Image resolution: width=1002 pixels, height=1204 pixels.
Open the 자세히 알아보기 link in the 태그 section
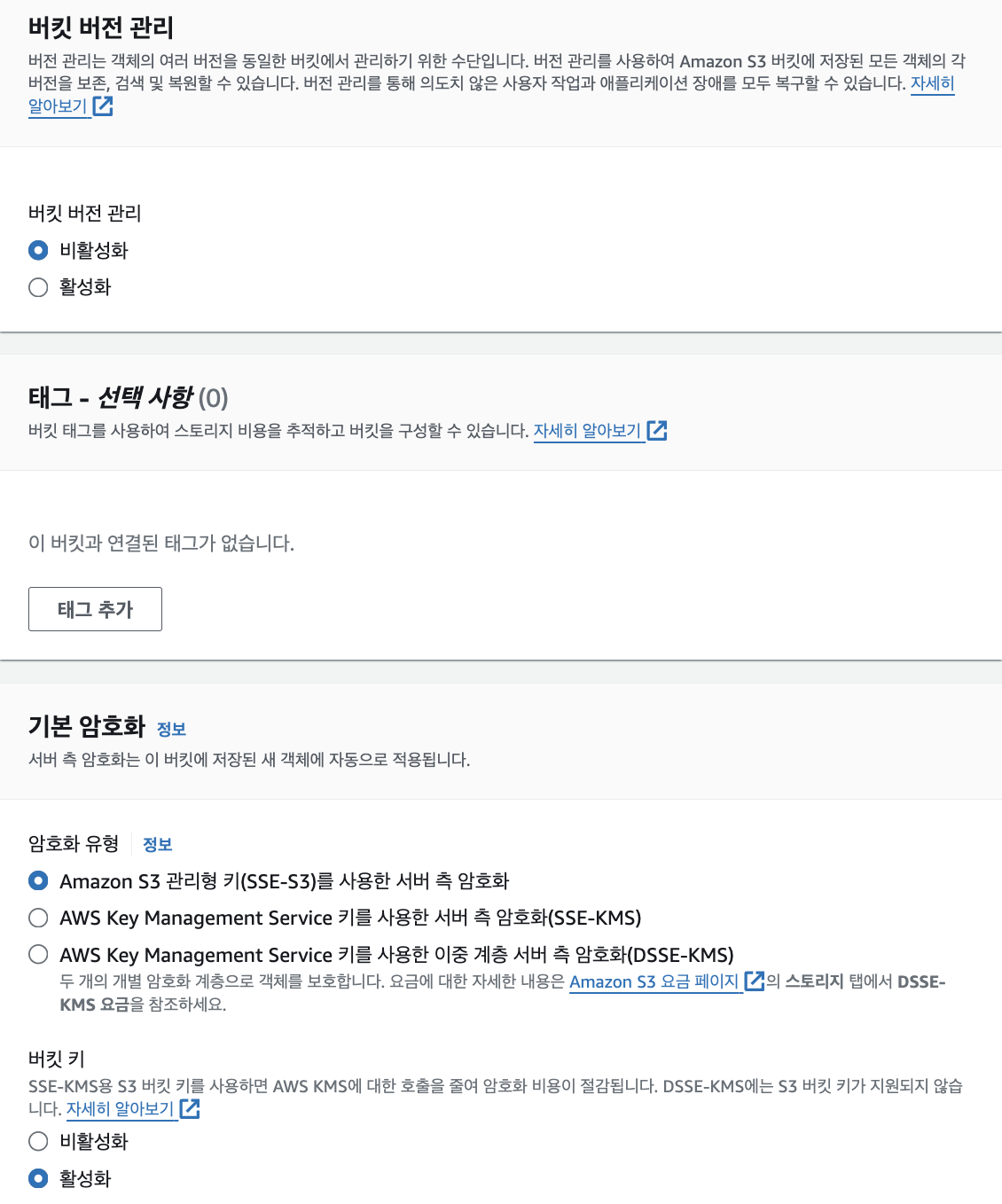click(588, 431)
